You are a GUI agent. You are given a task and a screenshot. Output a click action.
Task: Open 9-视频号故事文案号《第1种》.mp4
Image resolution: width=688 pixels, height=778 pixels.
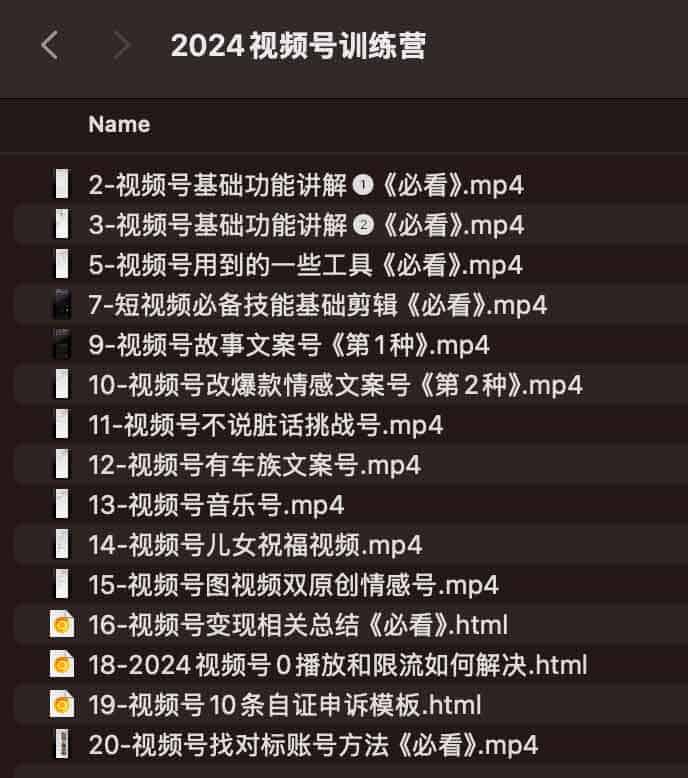click(x=289, y=345)
